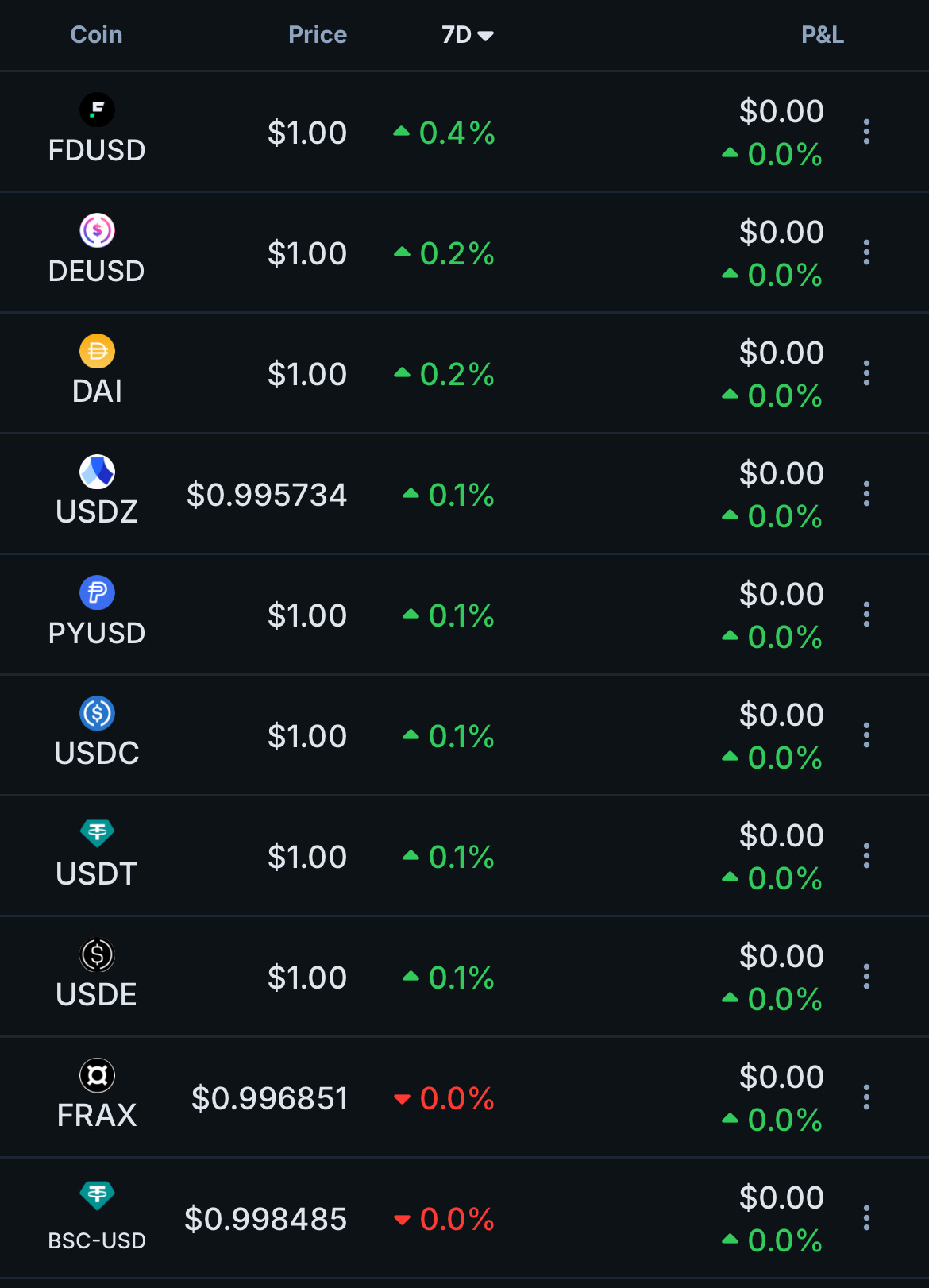Screen dimensions: 929x1288
Task: Open the three-dot menu for DAI
Action: [866, 373]
